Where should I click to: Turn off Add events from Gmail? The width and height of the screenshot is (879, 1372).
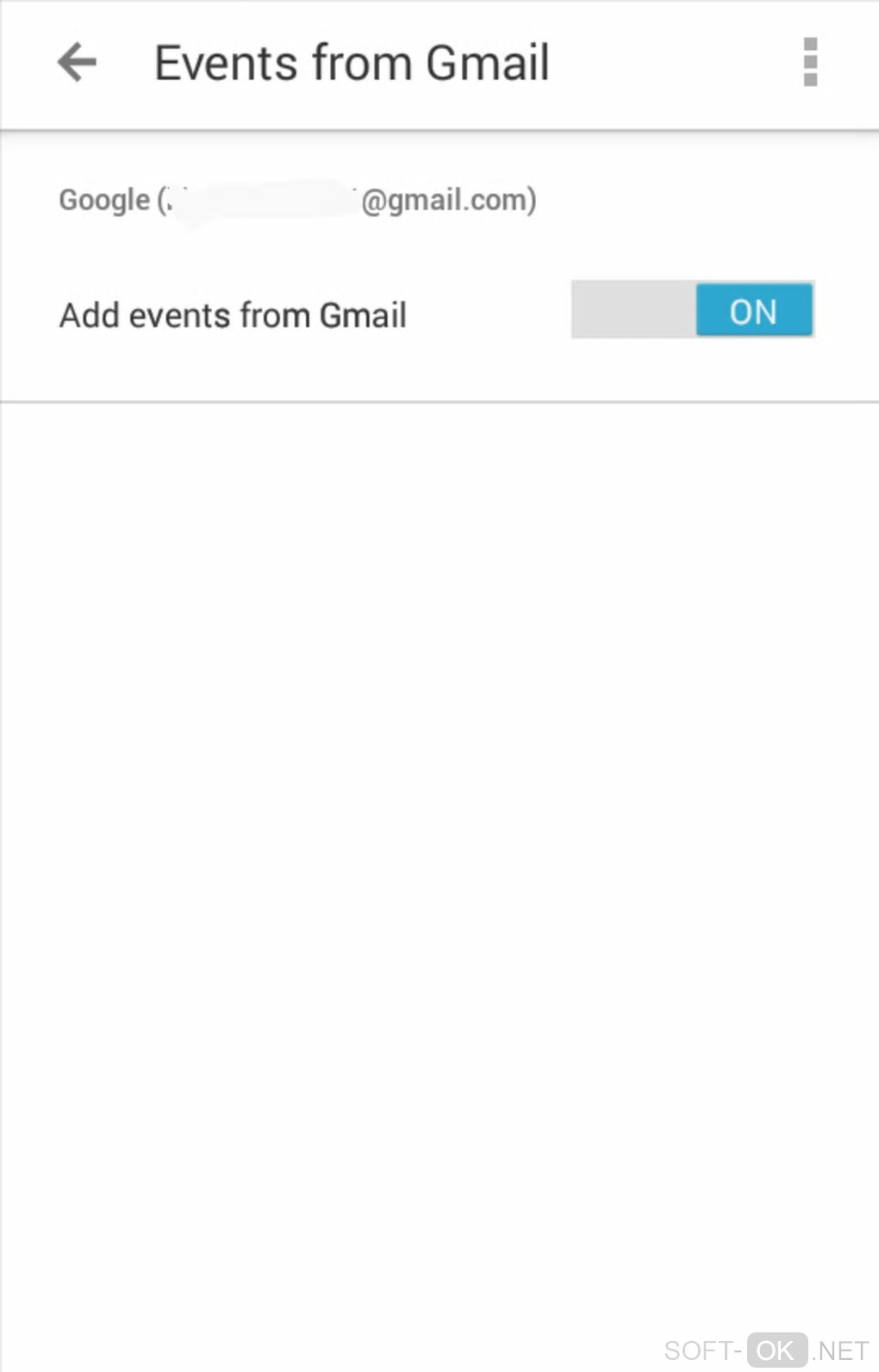692,310
